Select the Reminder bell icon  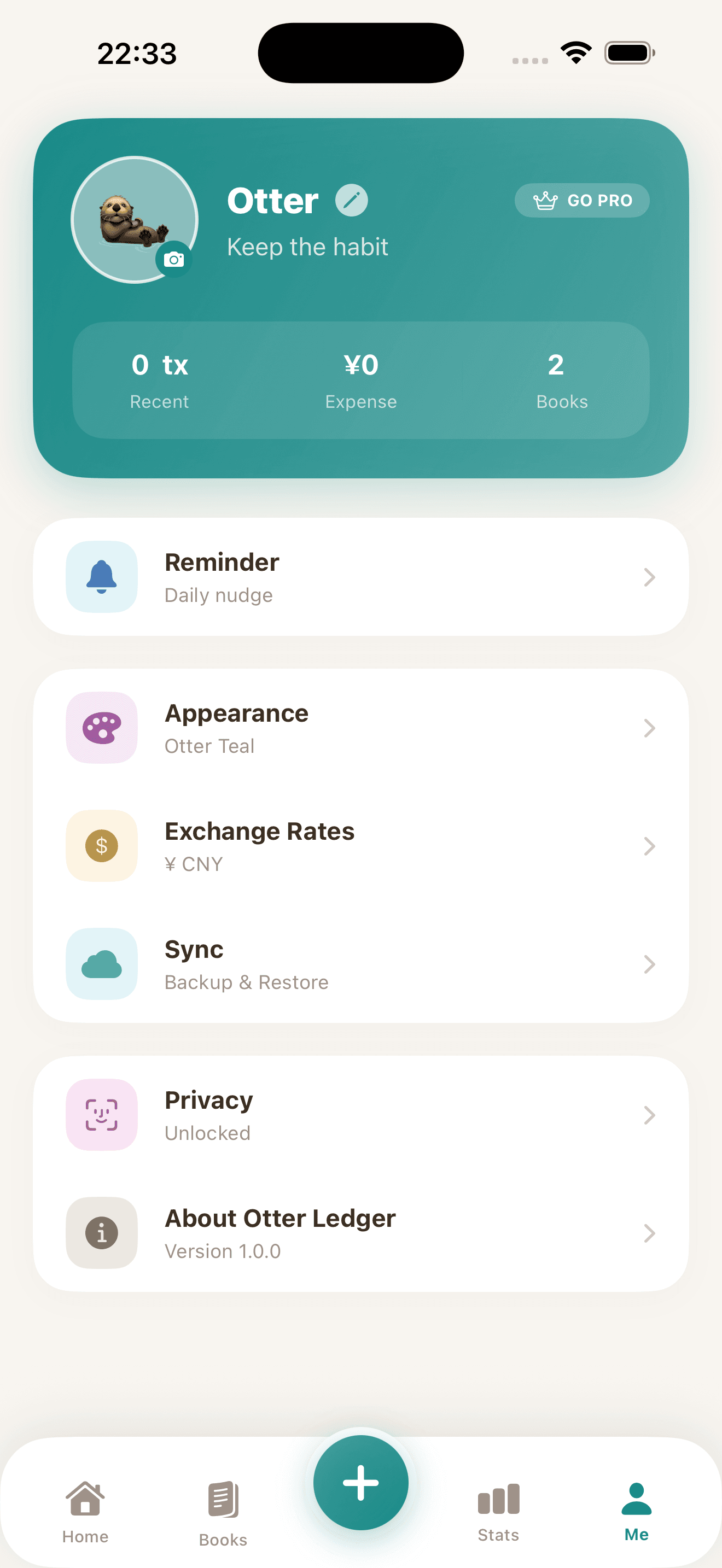pyautogui.click(x=101, y=576)
